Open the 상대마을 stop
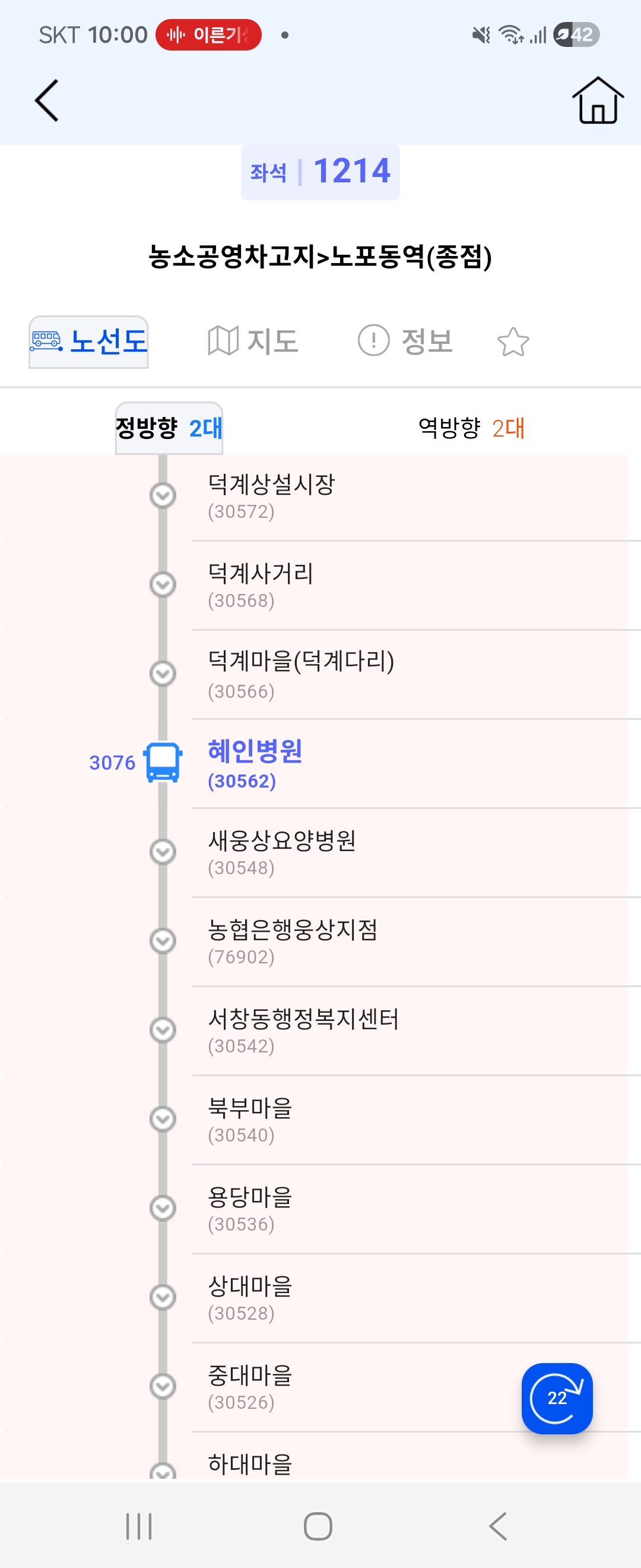Viewport: 641px width, 1568px height. click(250, 1297)
